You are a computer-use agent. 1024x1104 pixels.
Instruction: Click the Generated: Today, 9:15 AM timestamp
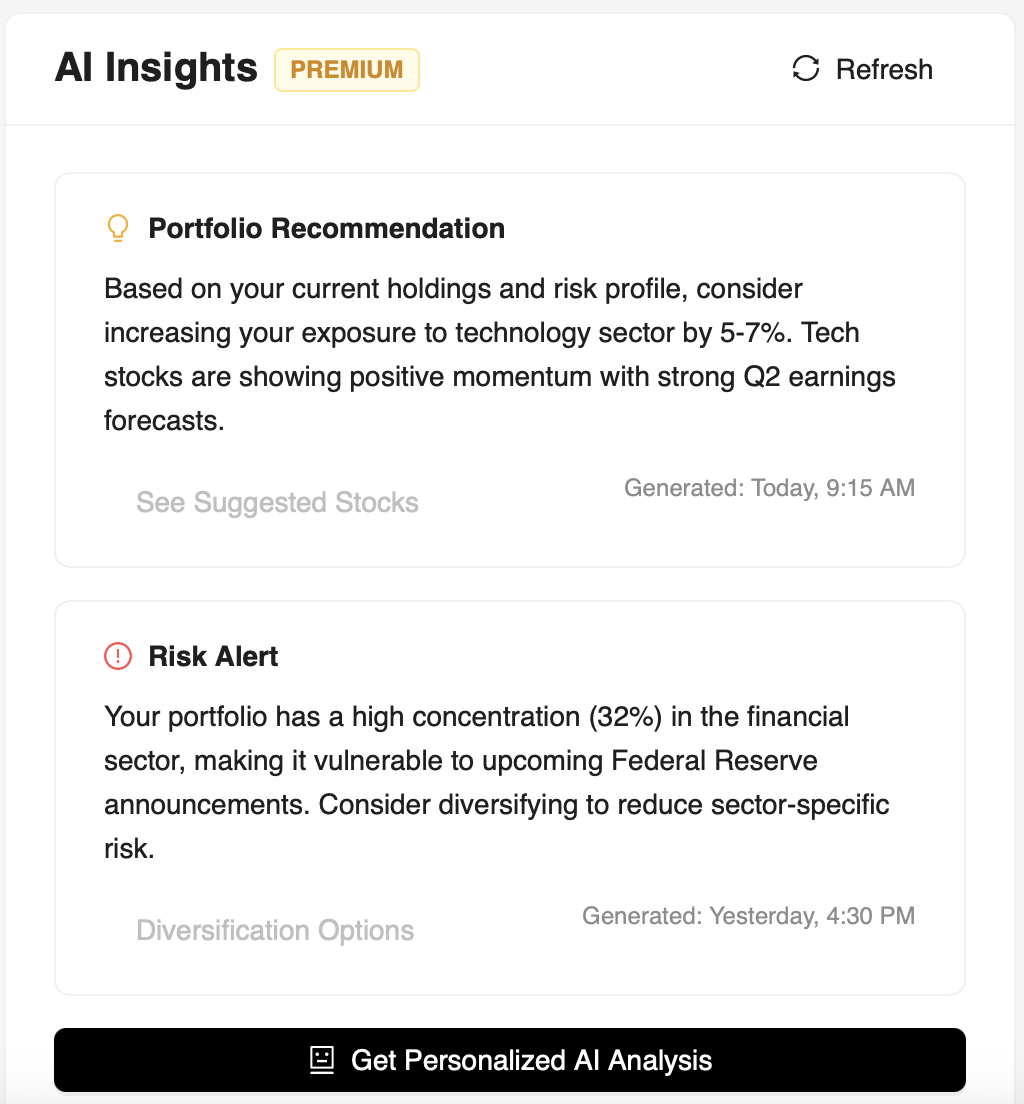[x=770, y=487]
